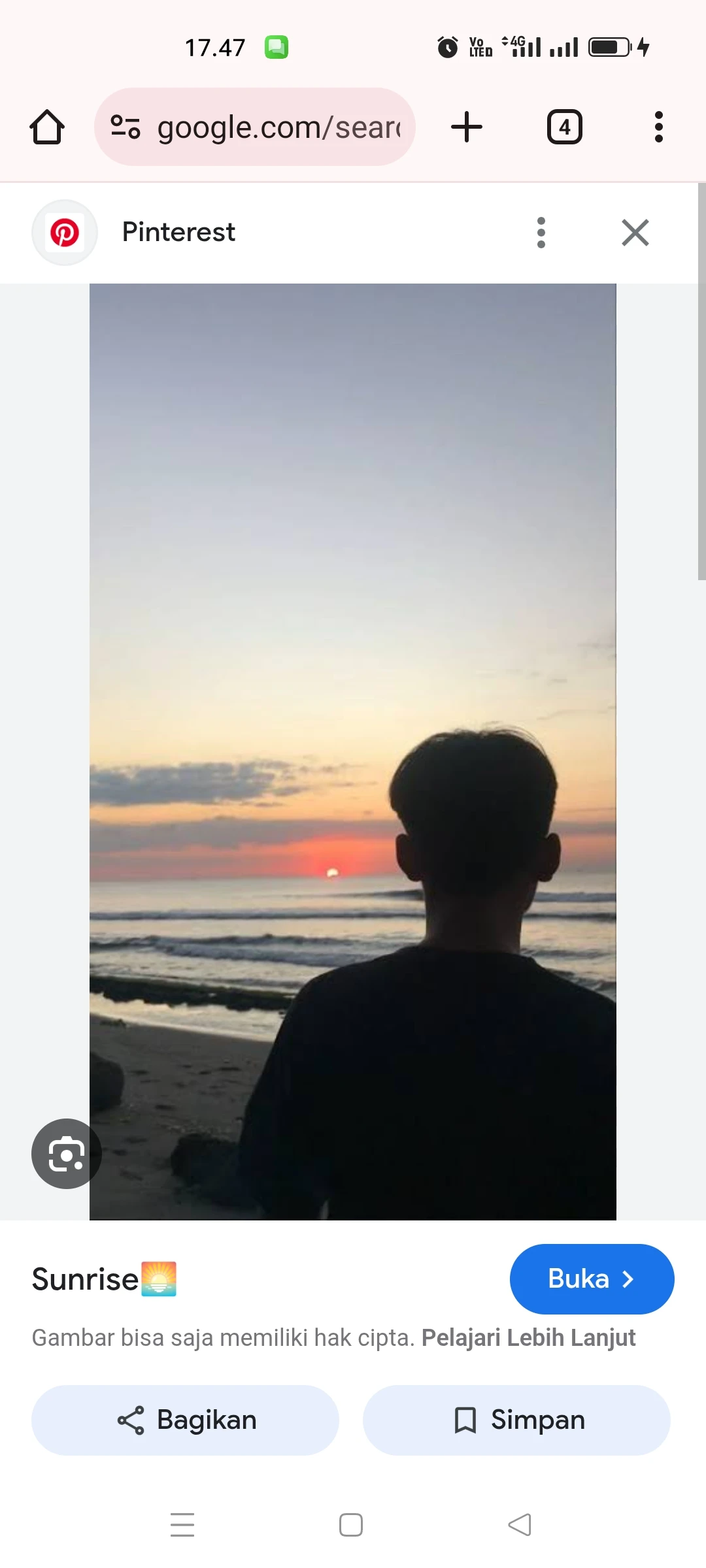The width and height of the screenshot is (706, 1568).
Task: Go back using the system back button
Action: (520, 1525)
